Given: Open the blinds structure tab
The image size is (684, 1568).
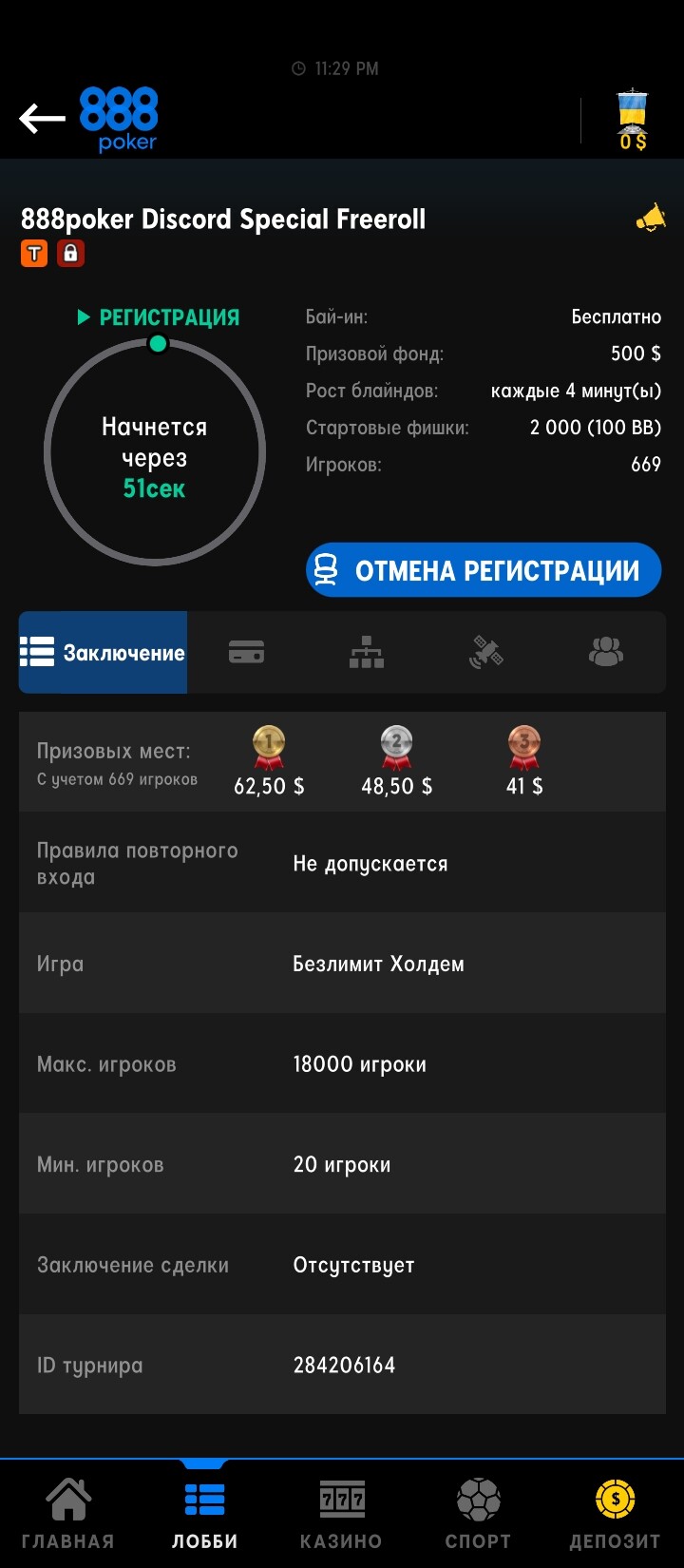Looking at the screenshot, I should [x=366, y=653].
